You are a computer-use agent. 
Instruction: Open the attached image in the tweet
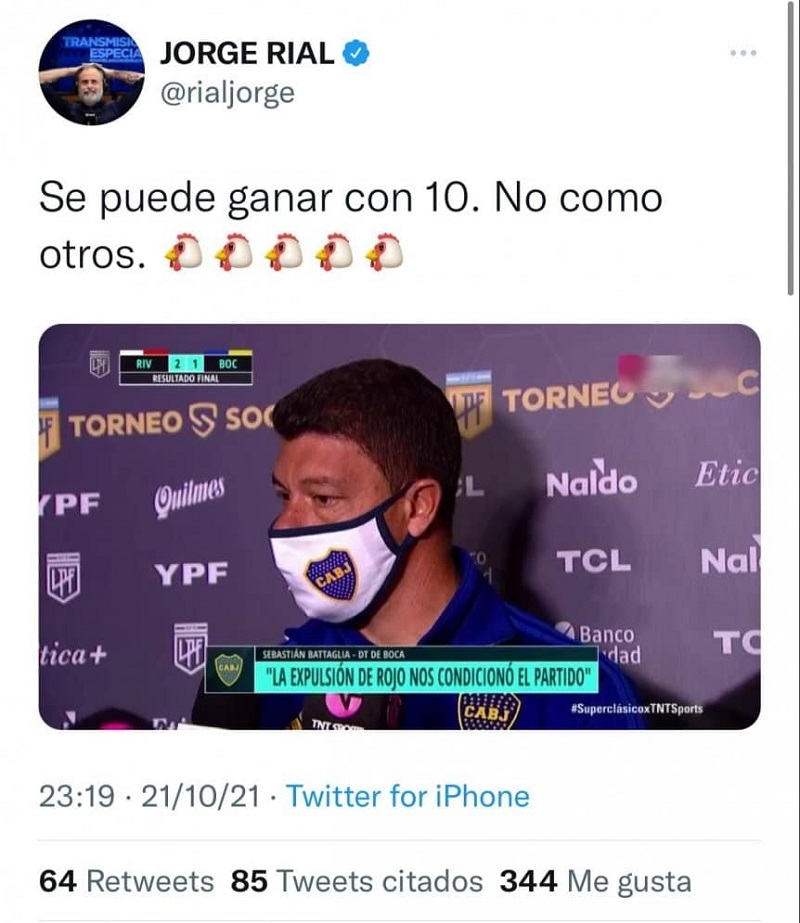pos(399,527)
